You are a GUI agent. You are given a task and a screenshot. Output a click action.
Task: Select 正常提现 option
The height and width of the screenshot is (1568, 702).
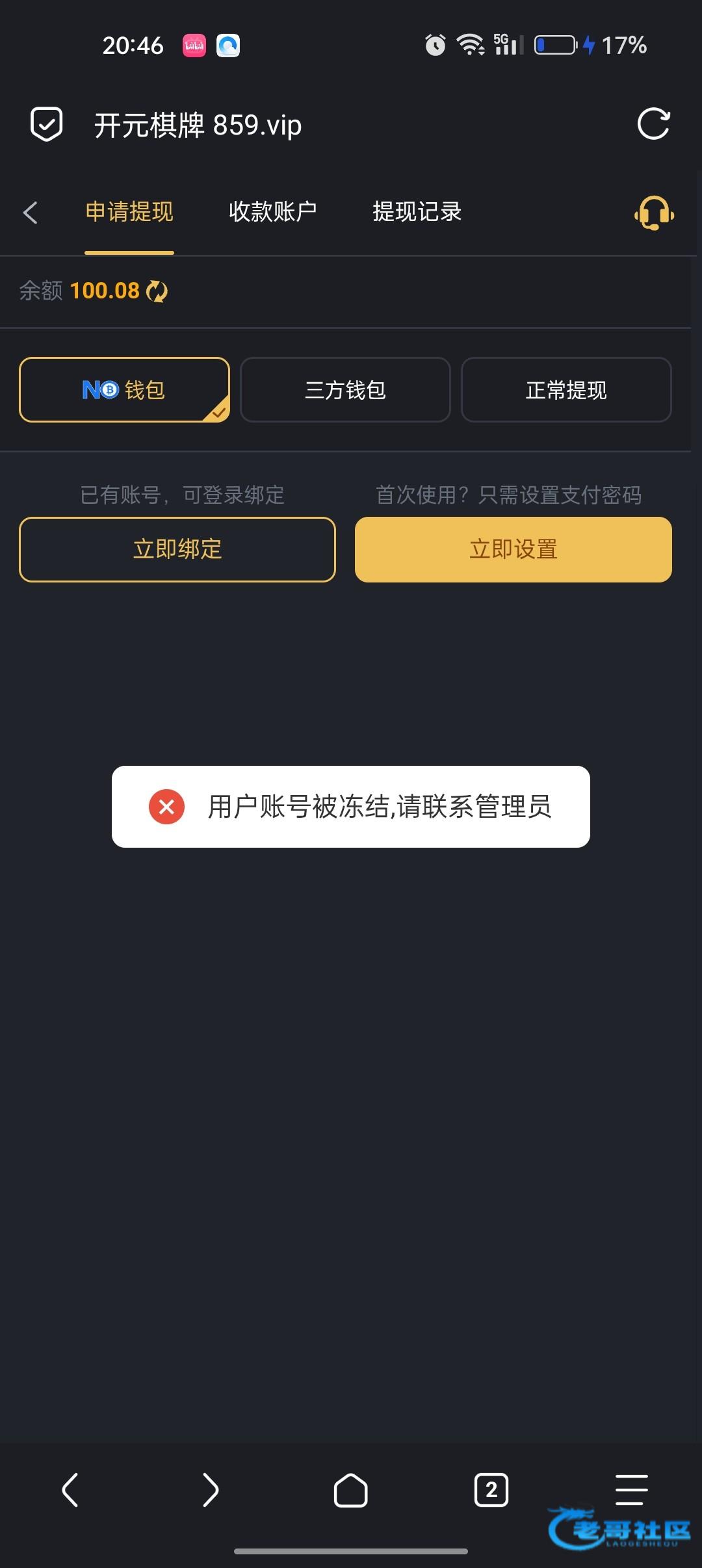pyautogui.click(x=566, y=390)
